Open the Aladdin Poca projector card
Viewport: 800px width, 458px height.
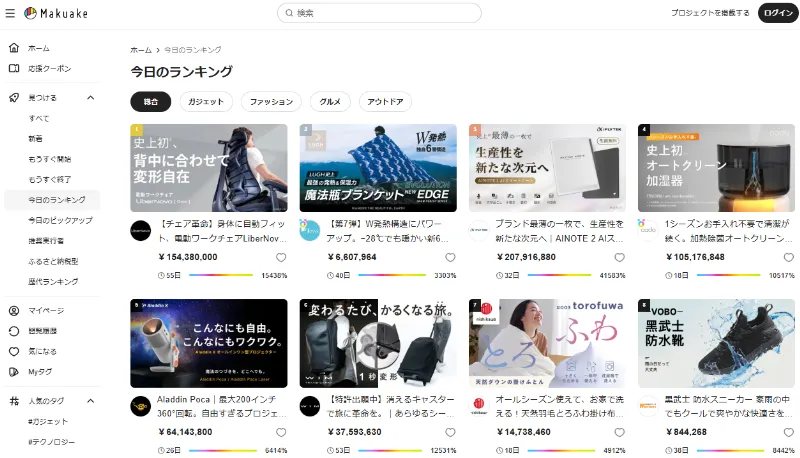click(208, 343)
